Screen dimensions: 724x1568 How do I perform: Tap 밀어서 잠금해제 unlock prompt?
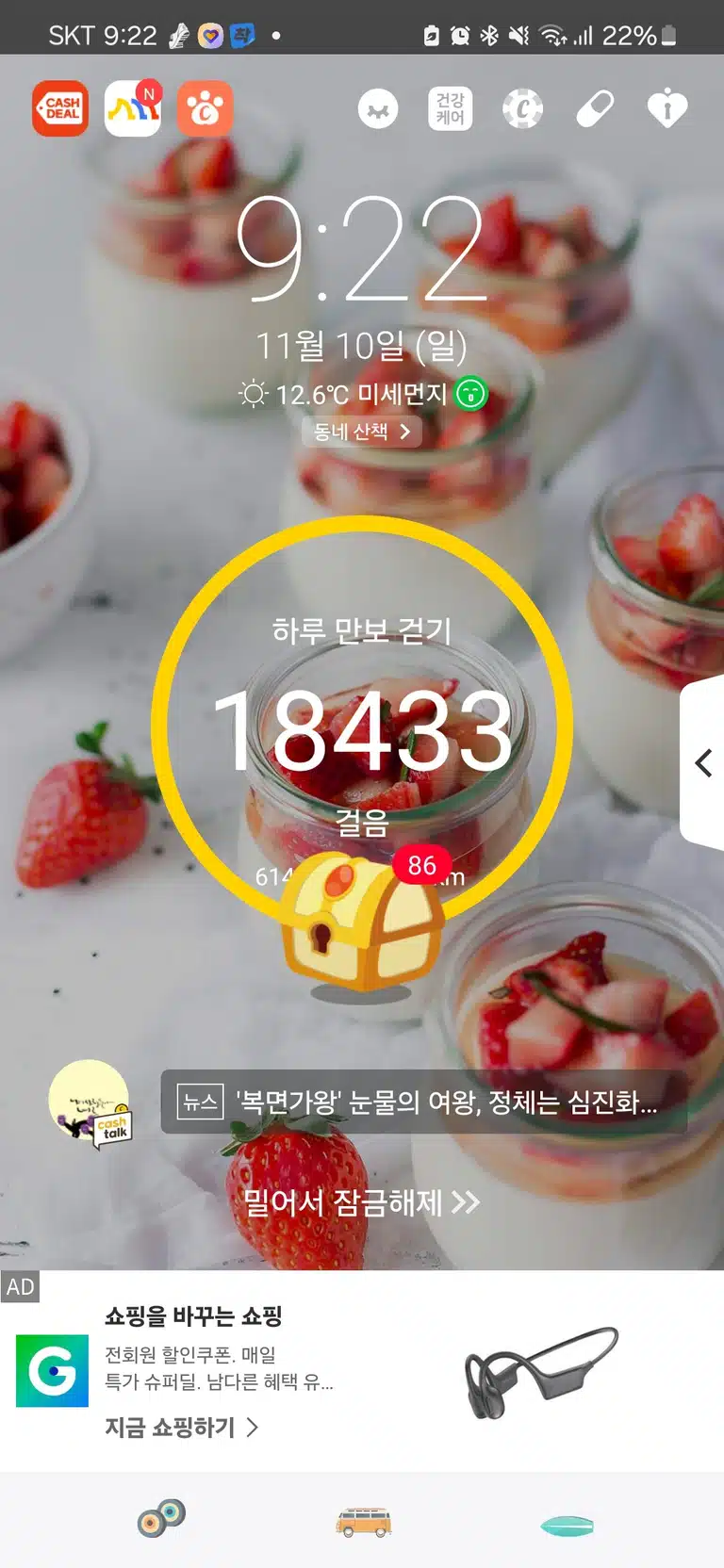point(362,1202)
